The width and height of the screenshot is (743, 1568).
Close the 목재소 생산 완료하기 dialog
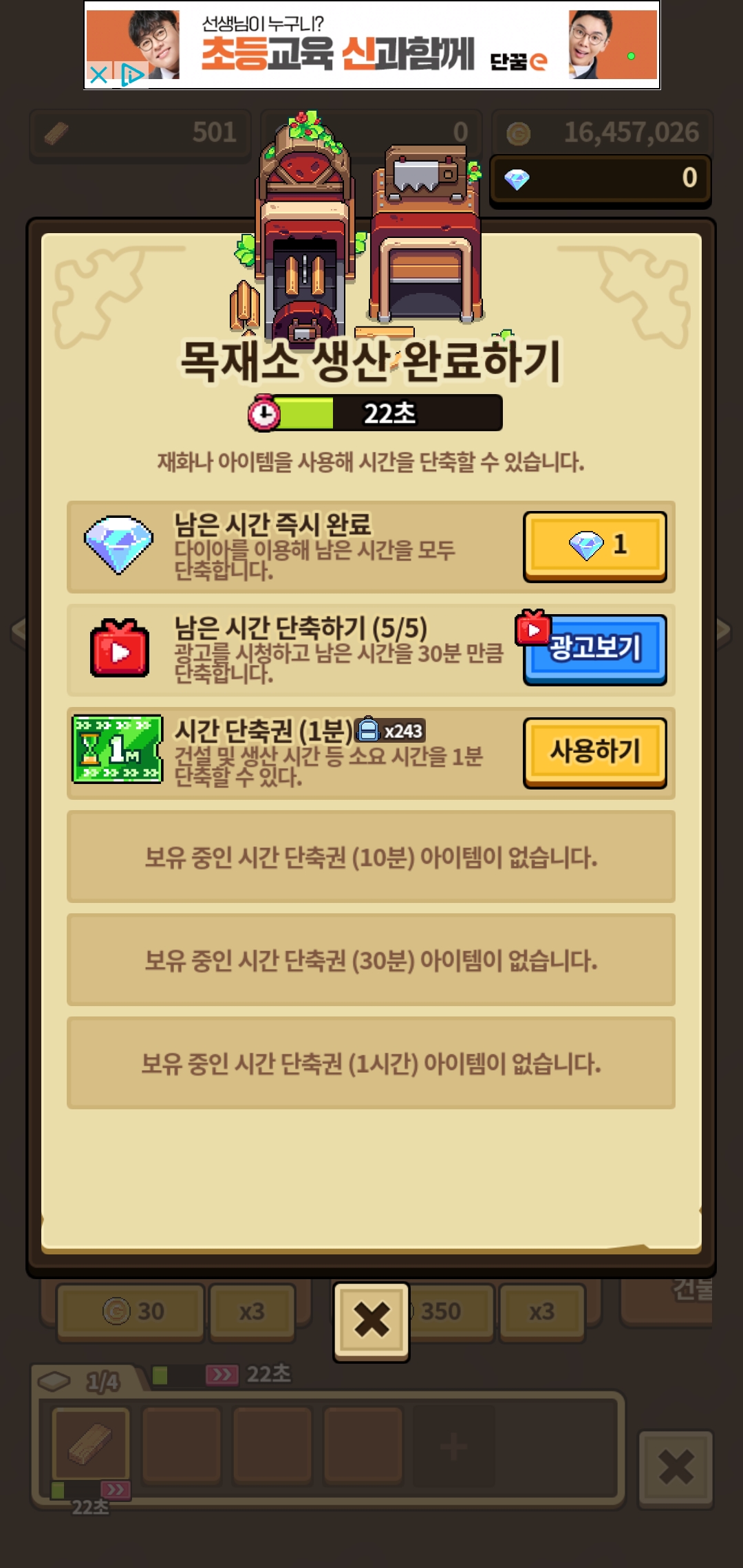[x=371, y=1320]
